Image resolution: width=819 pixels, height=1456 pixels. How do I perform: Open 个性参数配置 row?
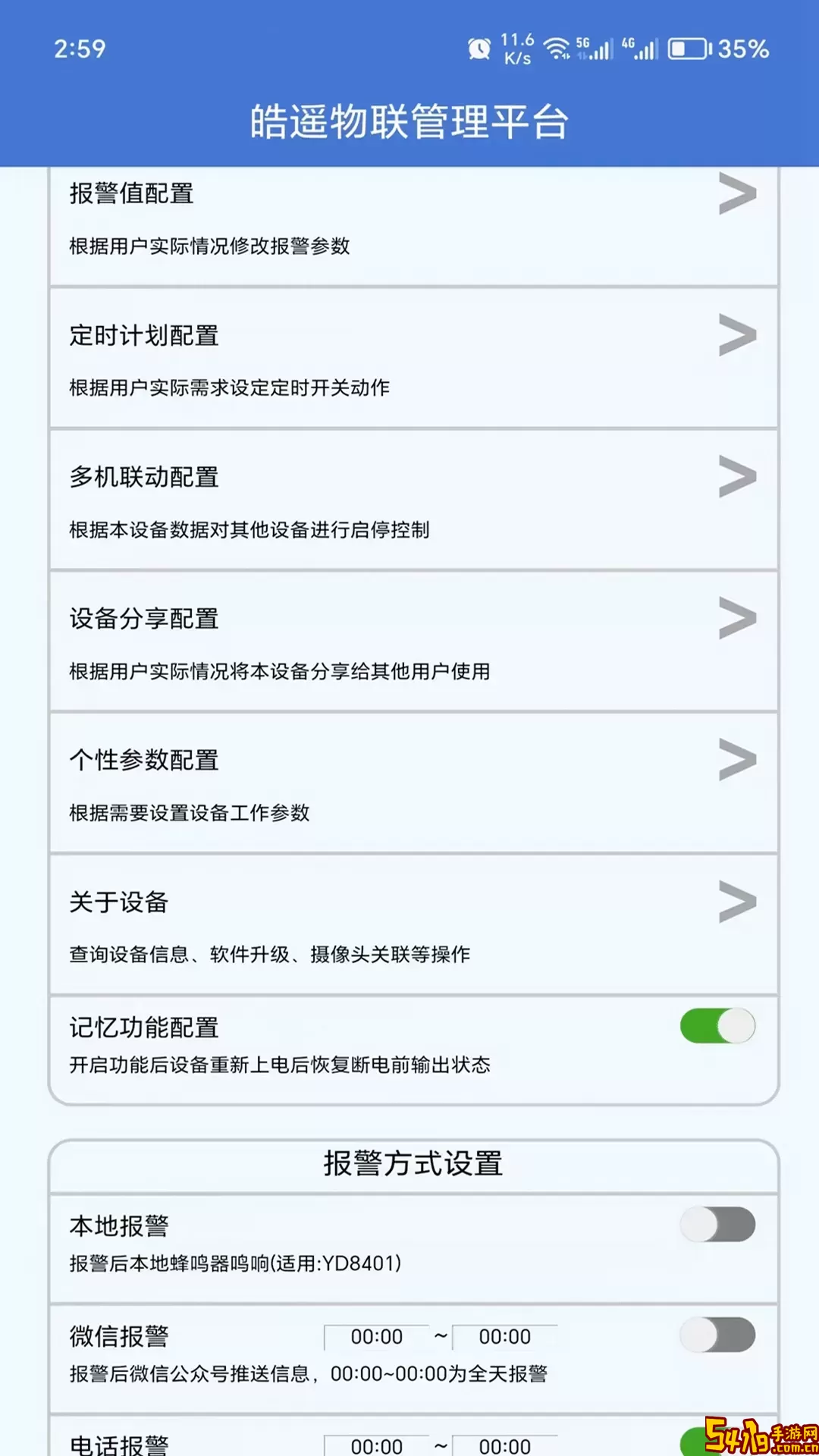point(413,783)
